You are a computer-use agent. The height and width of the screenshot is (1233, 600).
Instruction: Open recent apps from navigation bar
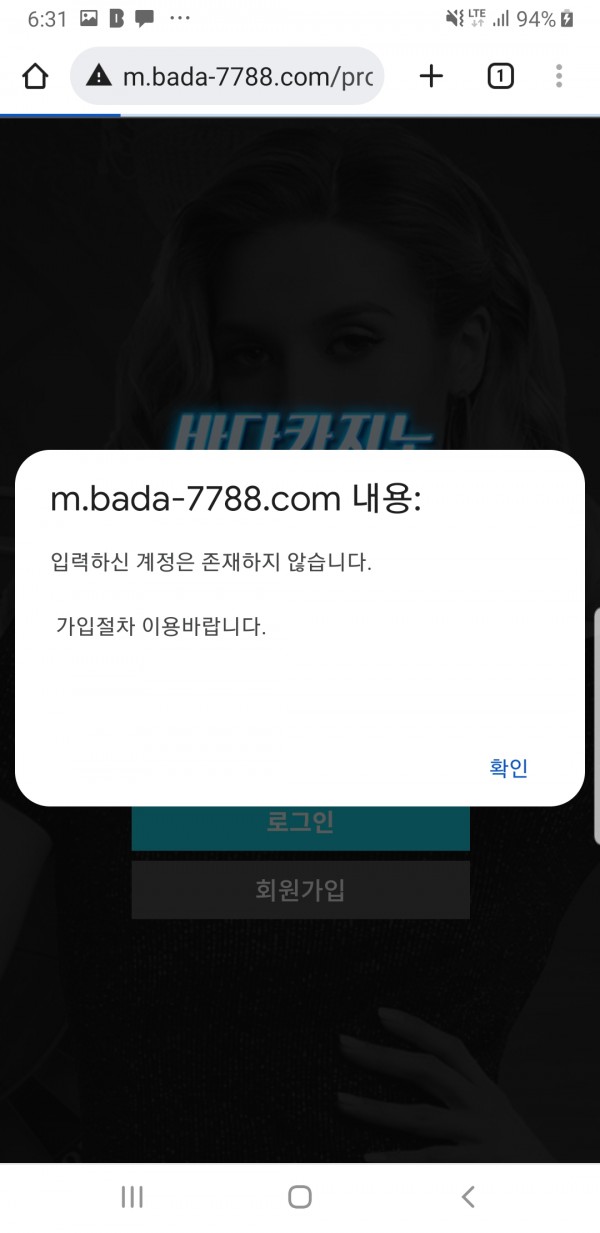click(132, 1197)
